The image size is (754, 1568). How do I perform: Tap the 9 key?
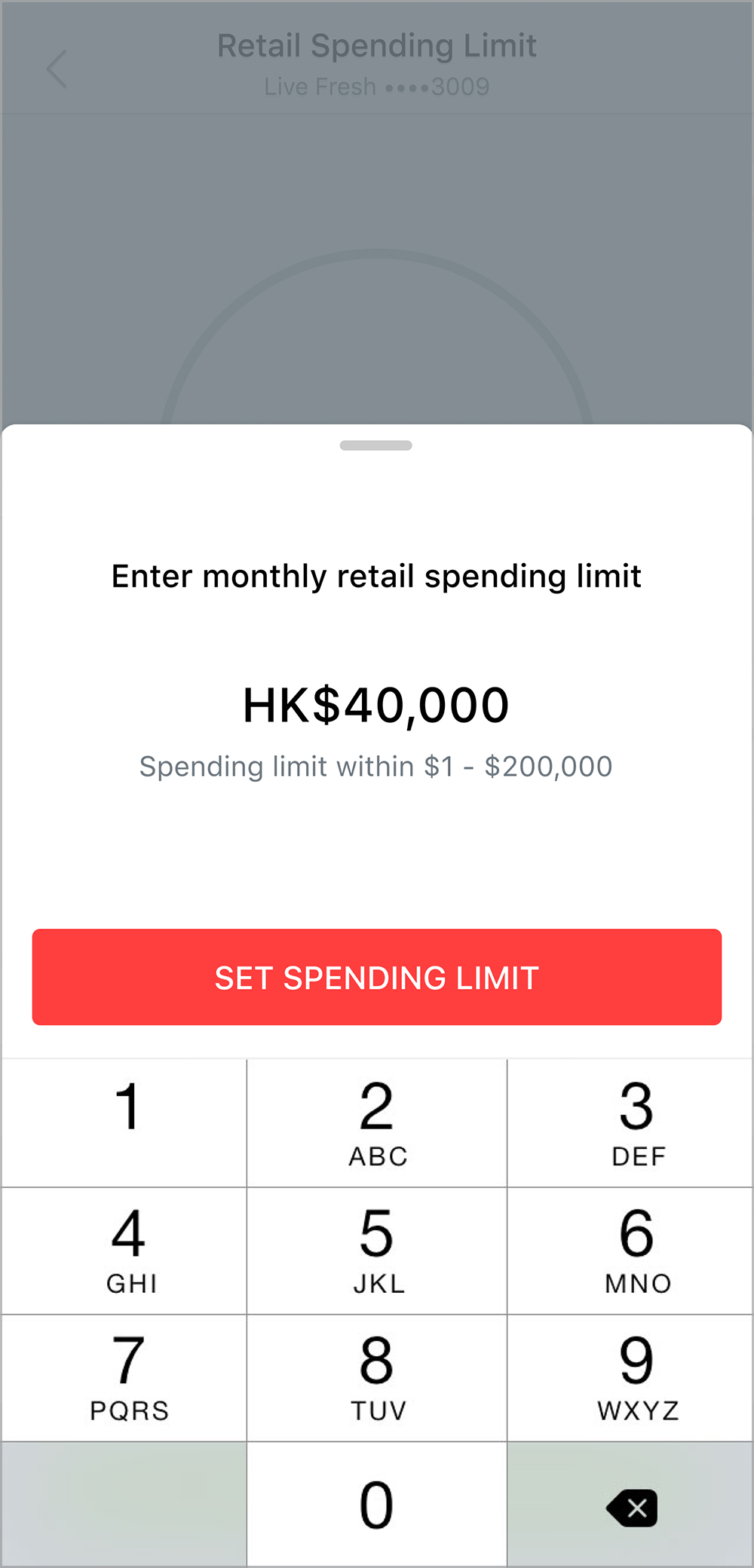637,1377
